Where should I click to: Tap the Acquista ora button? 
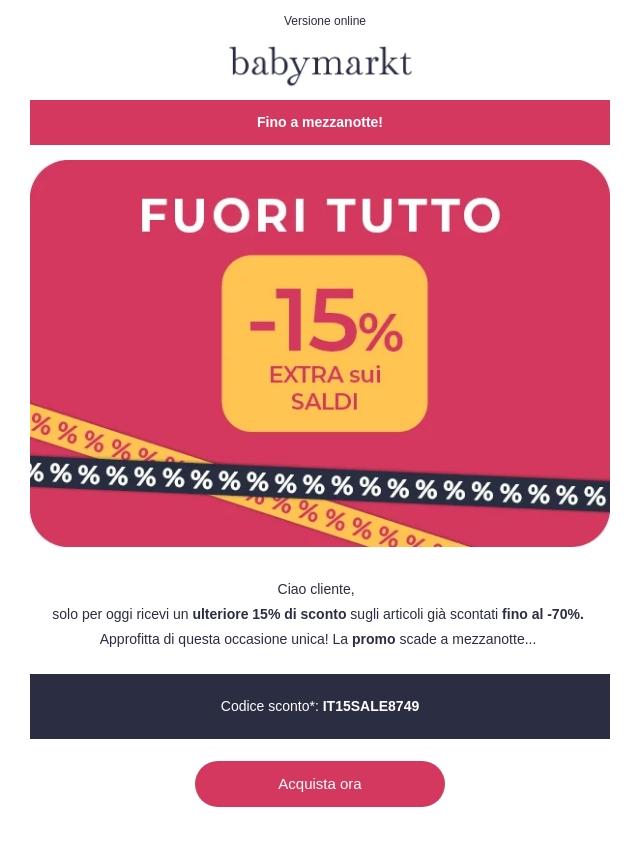[320, 784]
